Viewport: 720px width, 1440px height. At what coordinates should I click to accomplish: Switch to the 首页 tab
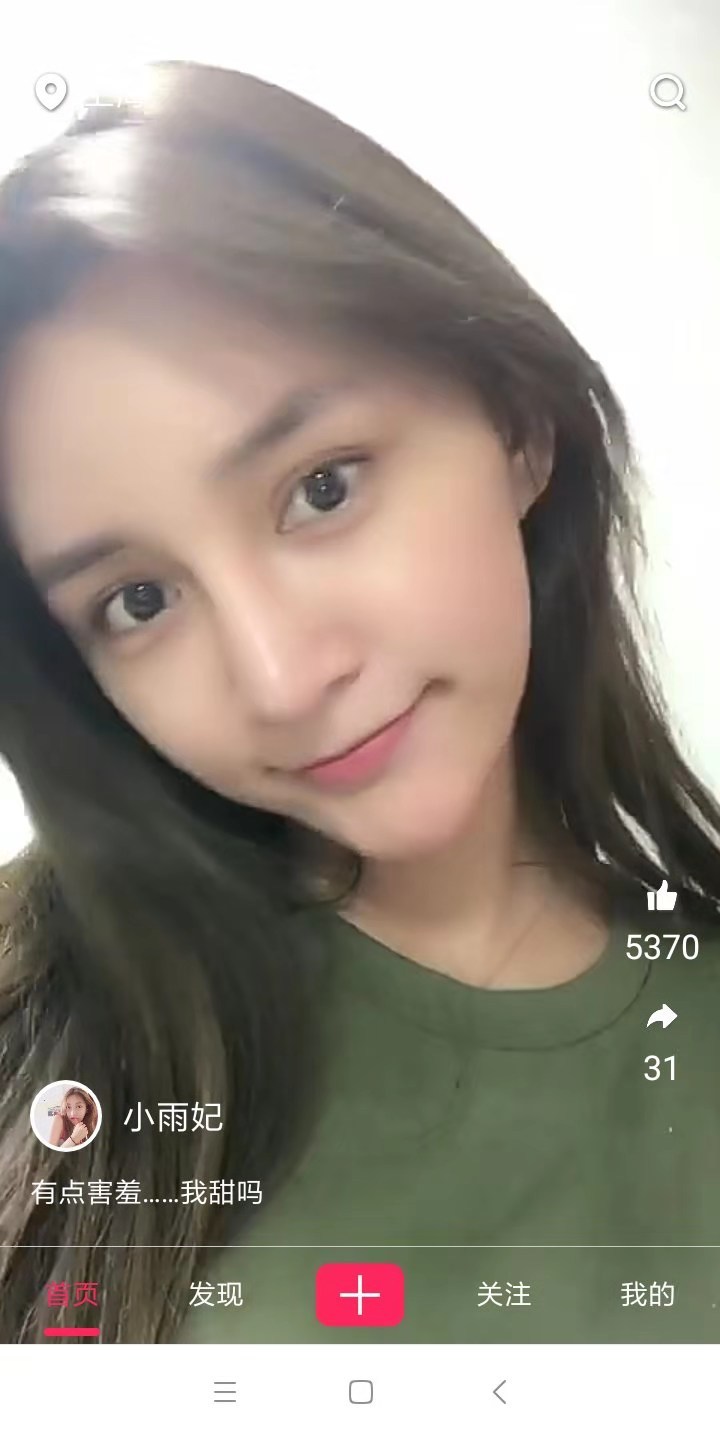[72, 1295]
